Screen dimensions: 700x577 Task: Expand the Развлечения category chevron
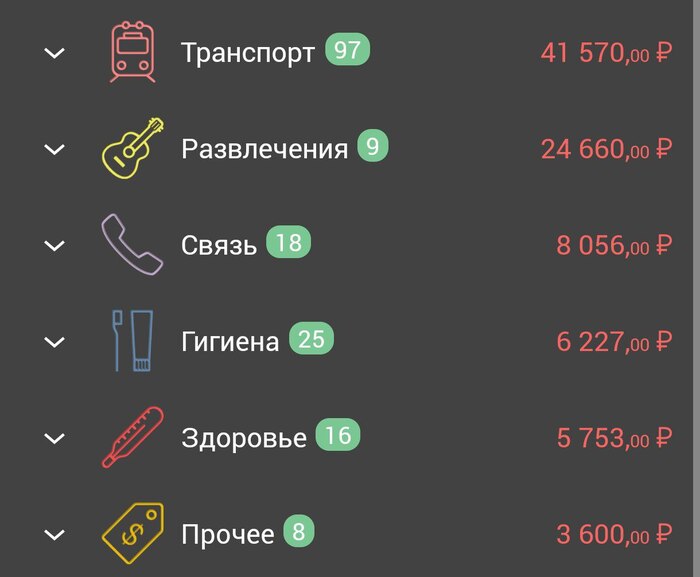tap(54, 149)
